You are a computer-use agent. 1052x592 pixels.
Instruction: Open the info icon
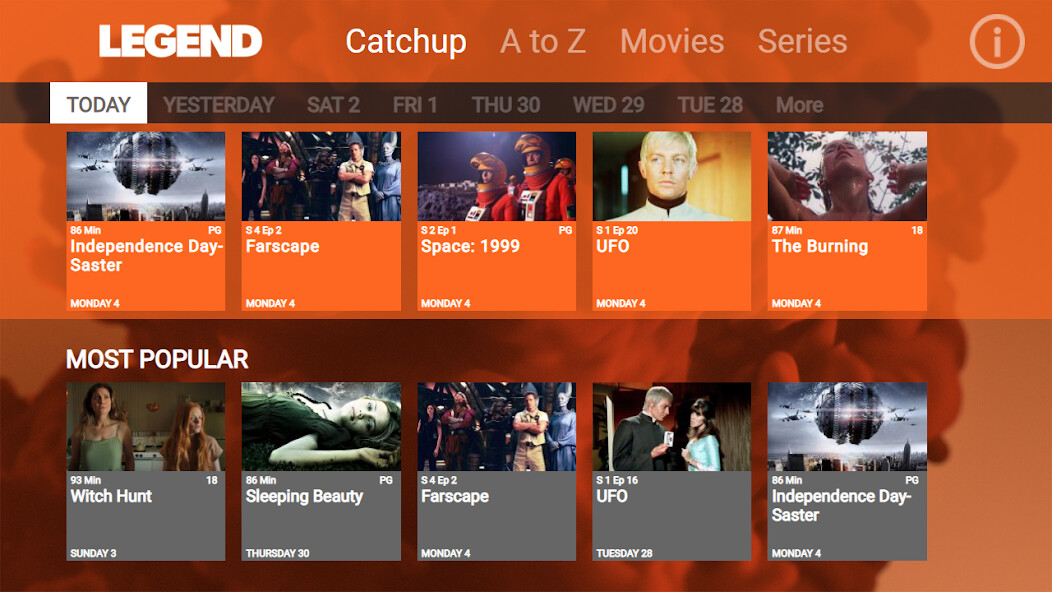coord(997,42)
